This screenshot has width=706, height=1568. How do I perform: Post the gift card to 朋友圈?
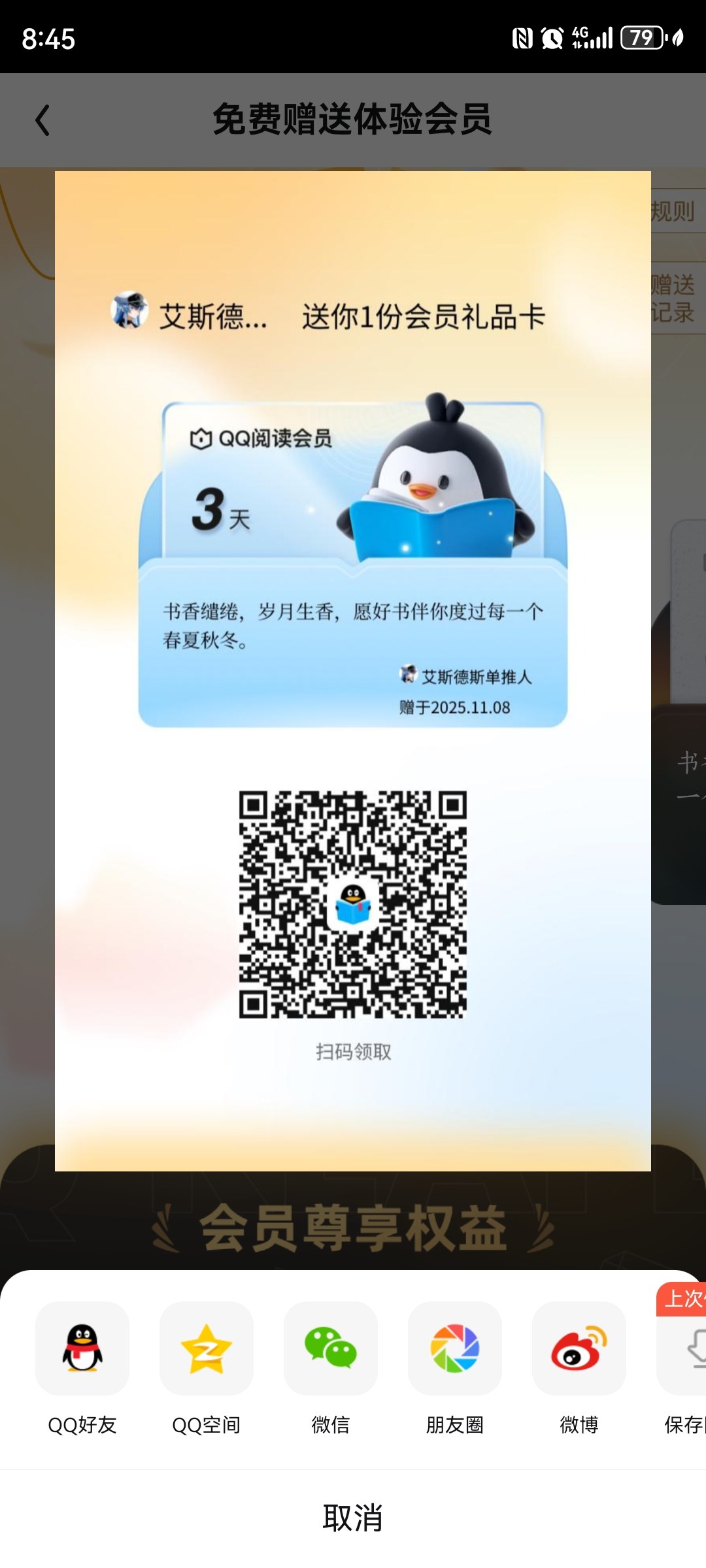point(455,1348)
